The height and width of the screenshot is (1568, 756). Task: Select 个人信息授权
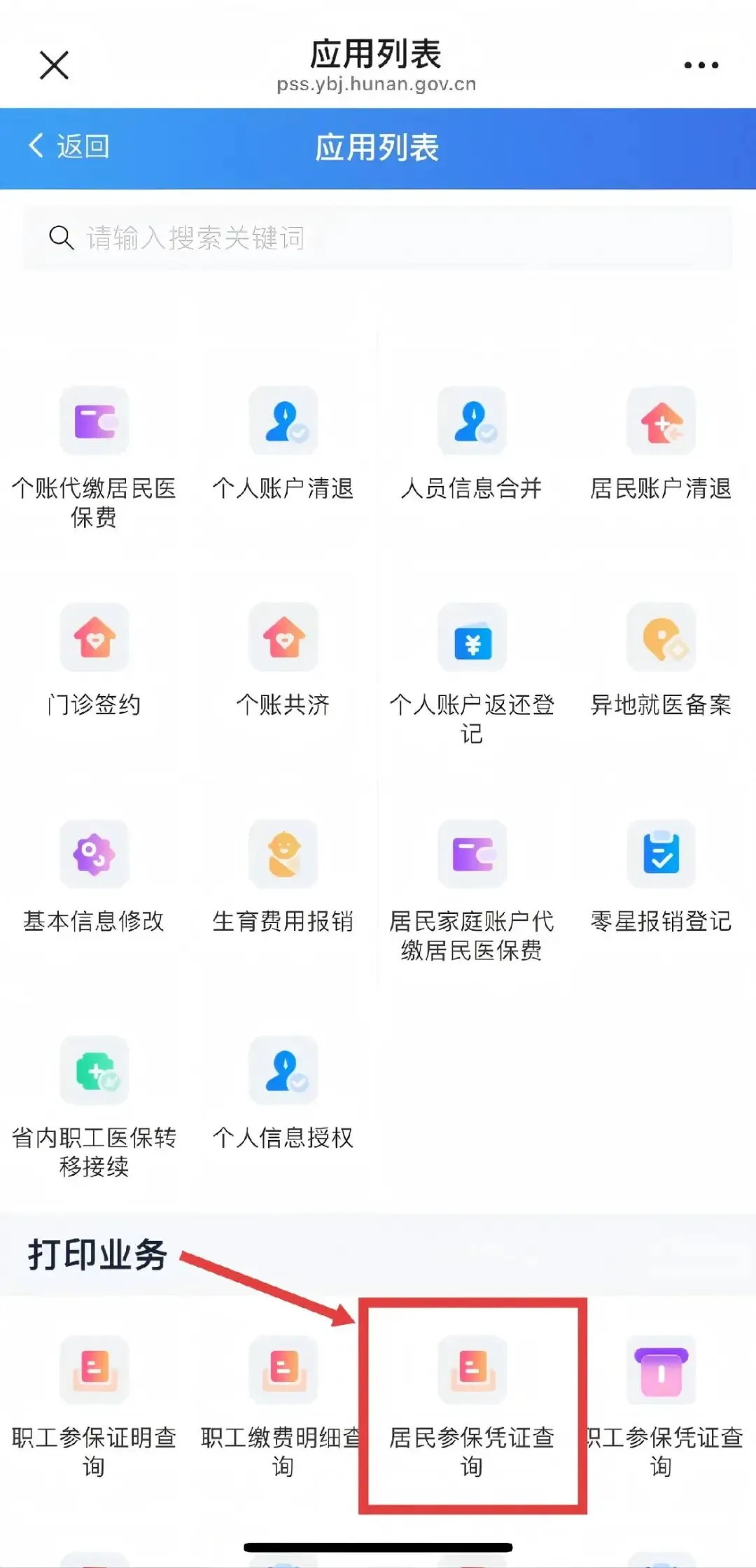point(283,1093)
